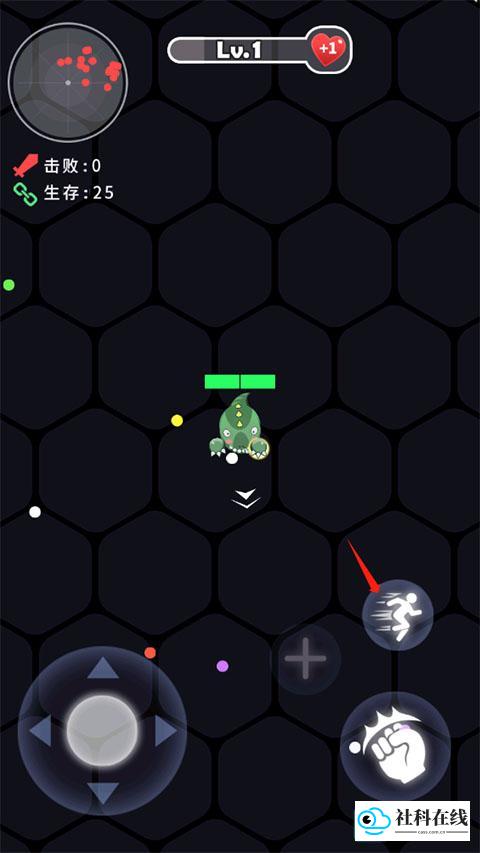Hit the fist punch attack button
This screenshot has width=480, height=853.
pyautogui.click(x=396, y=746)
